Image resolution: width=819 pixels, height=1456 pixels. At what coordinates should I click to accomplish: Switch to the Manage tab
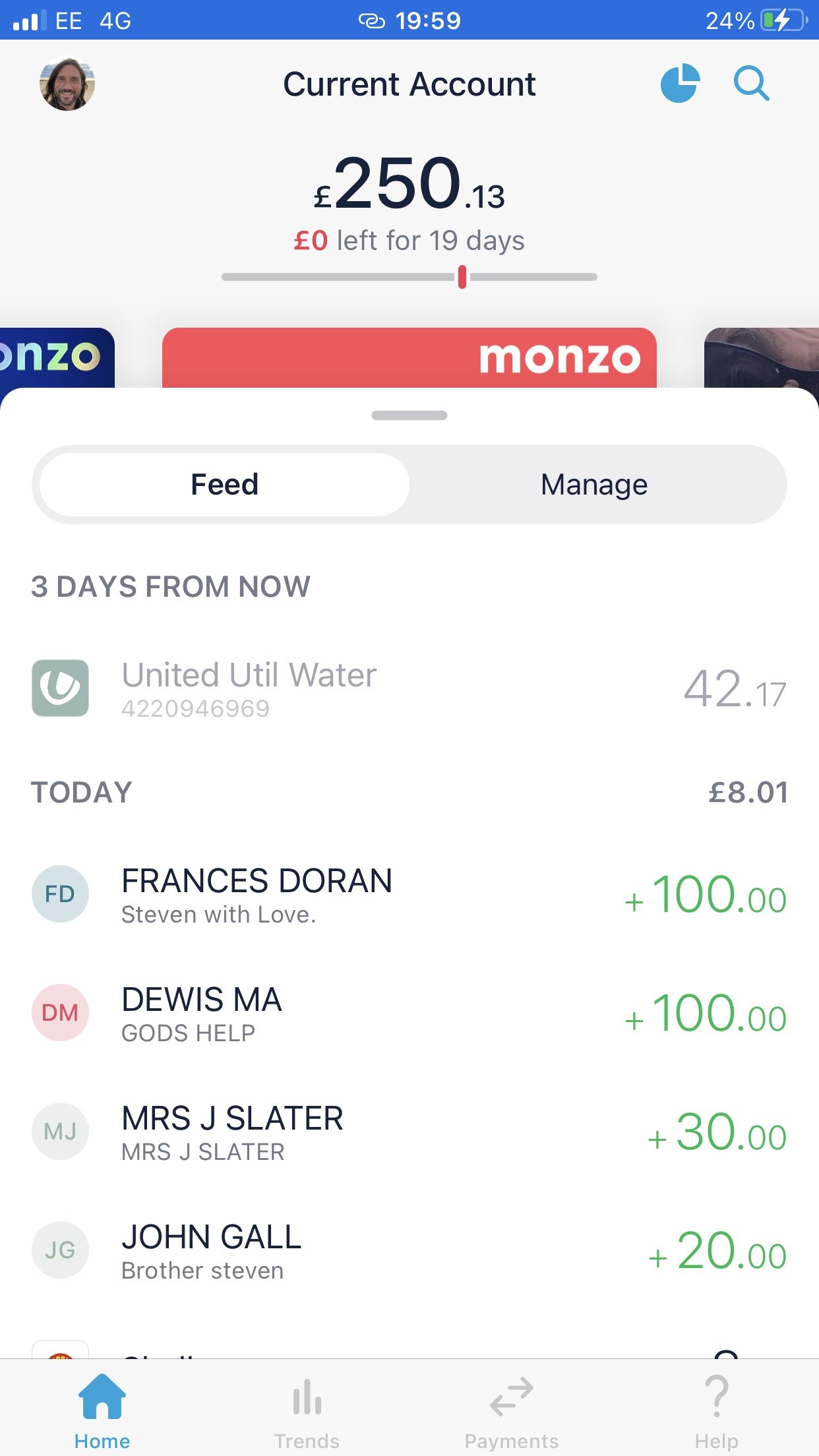594,485
